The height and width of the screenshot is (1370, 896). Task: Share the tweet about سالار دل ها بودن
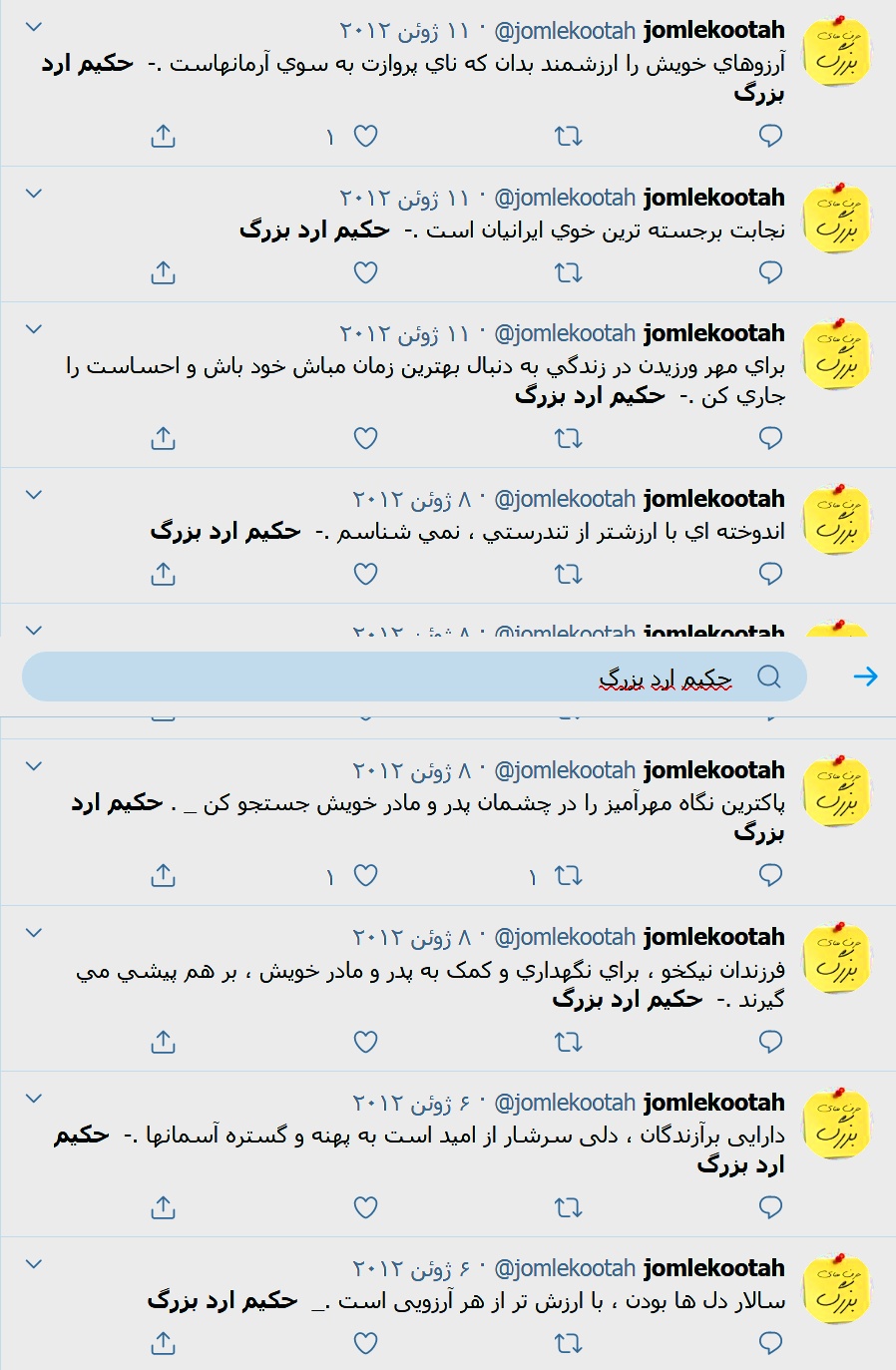click(163, 1343)
